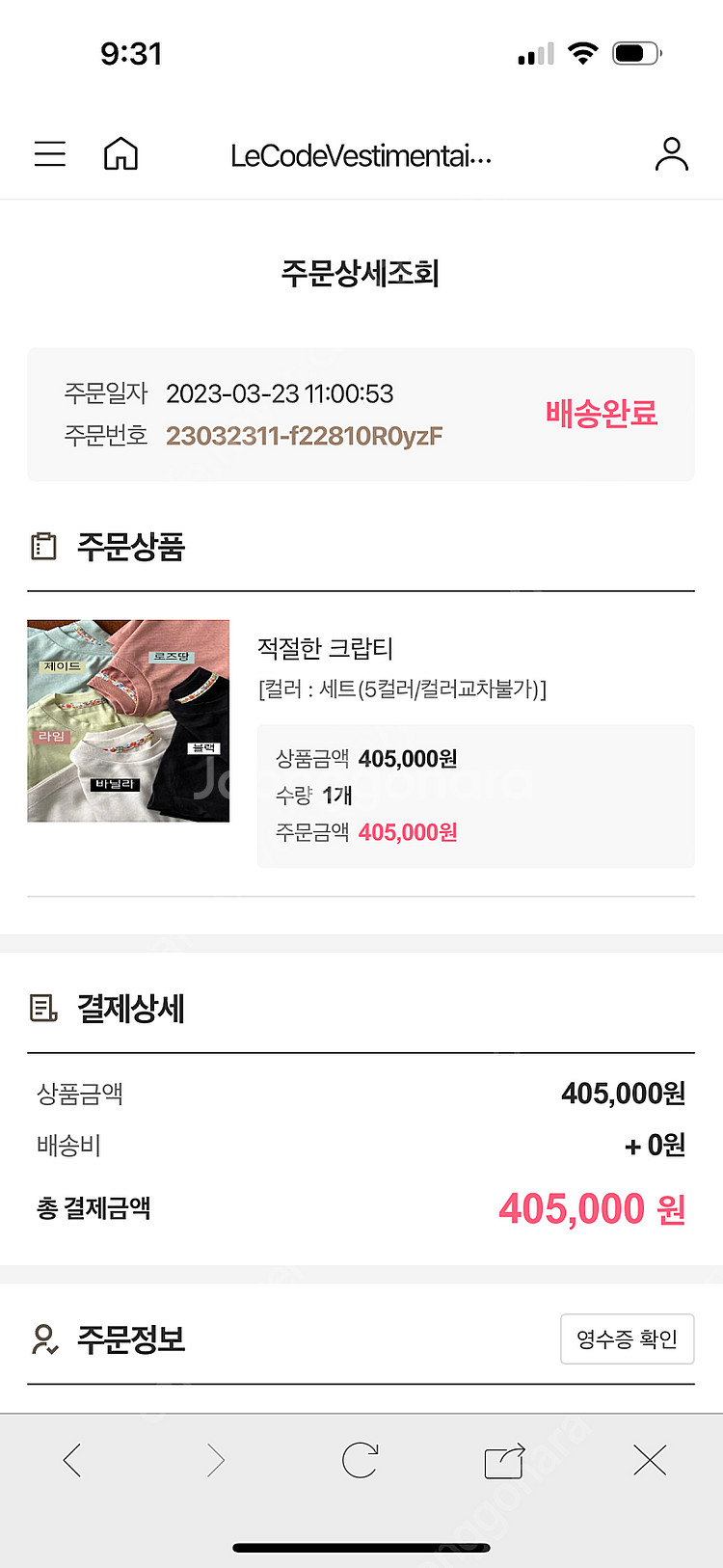Image resolution: width=723 pixels, height=1568 pixels.
Task: Close the in-app browser
Action: pyautogui.click(x=650, y=1460)
